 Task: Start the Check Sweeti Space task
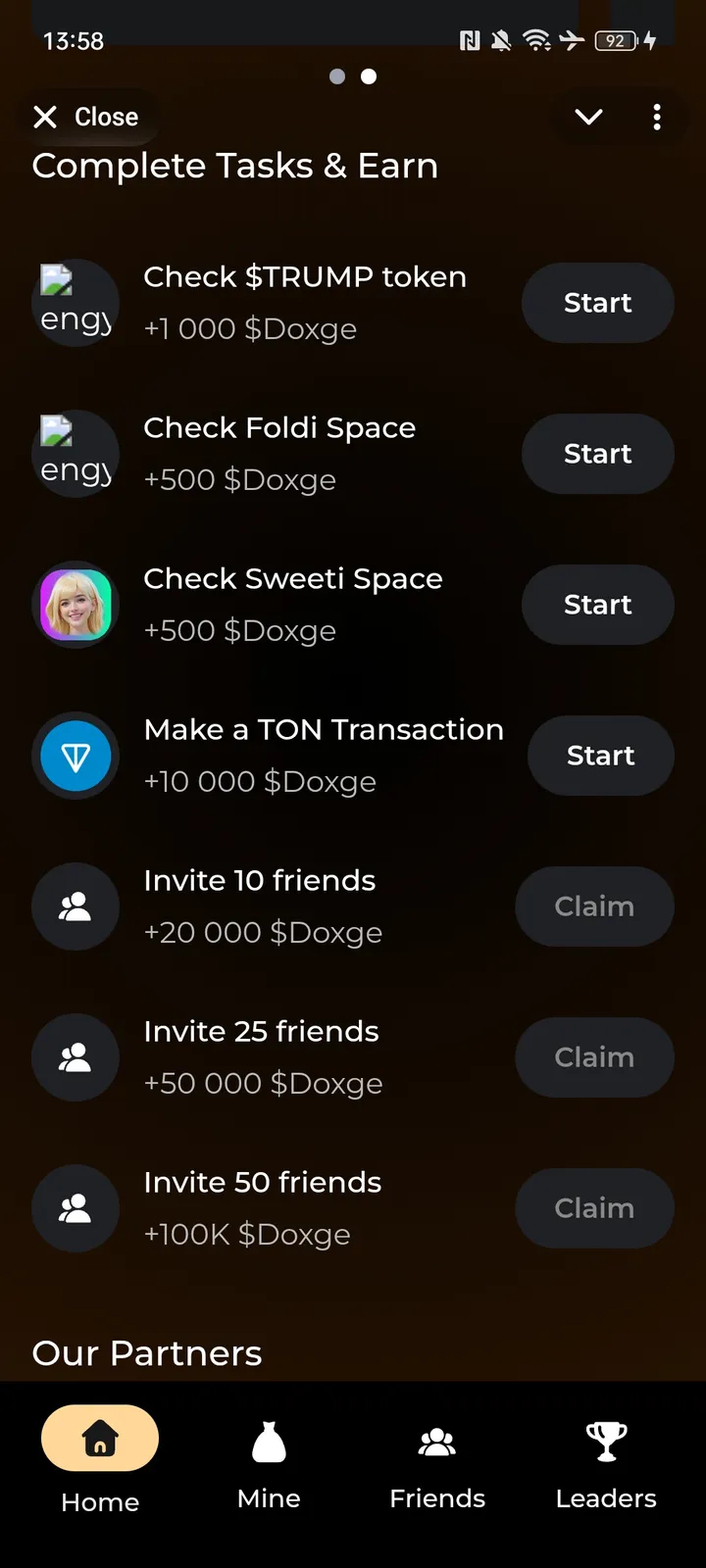(597, 605)
